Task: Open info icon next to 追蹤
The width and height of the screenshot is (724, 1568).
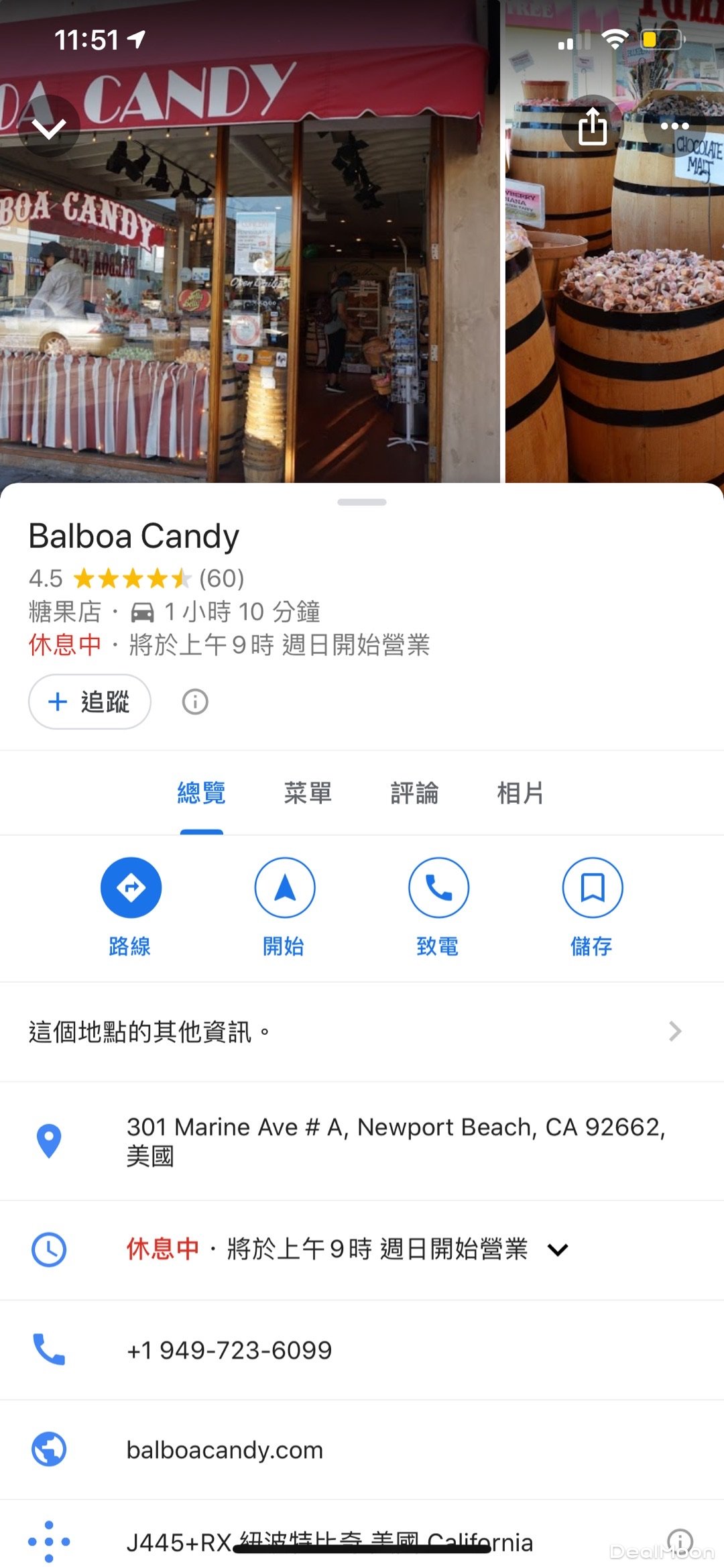Action: click(x=195, y=702)
